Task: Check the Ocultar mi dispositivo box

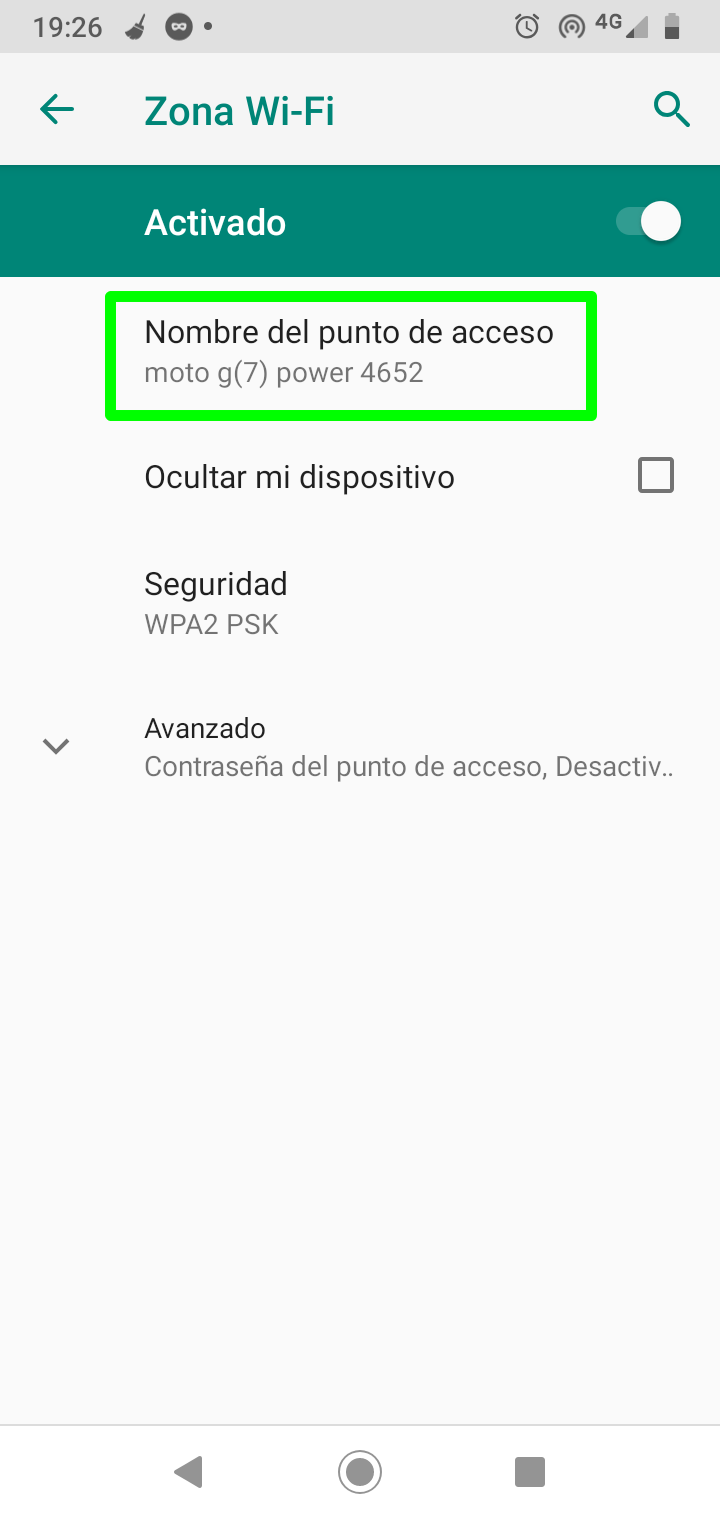Action: click(656, 475)
